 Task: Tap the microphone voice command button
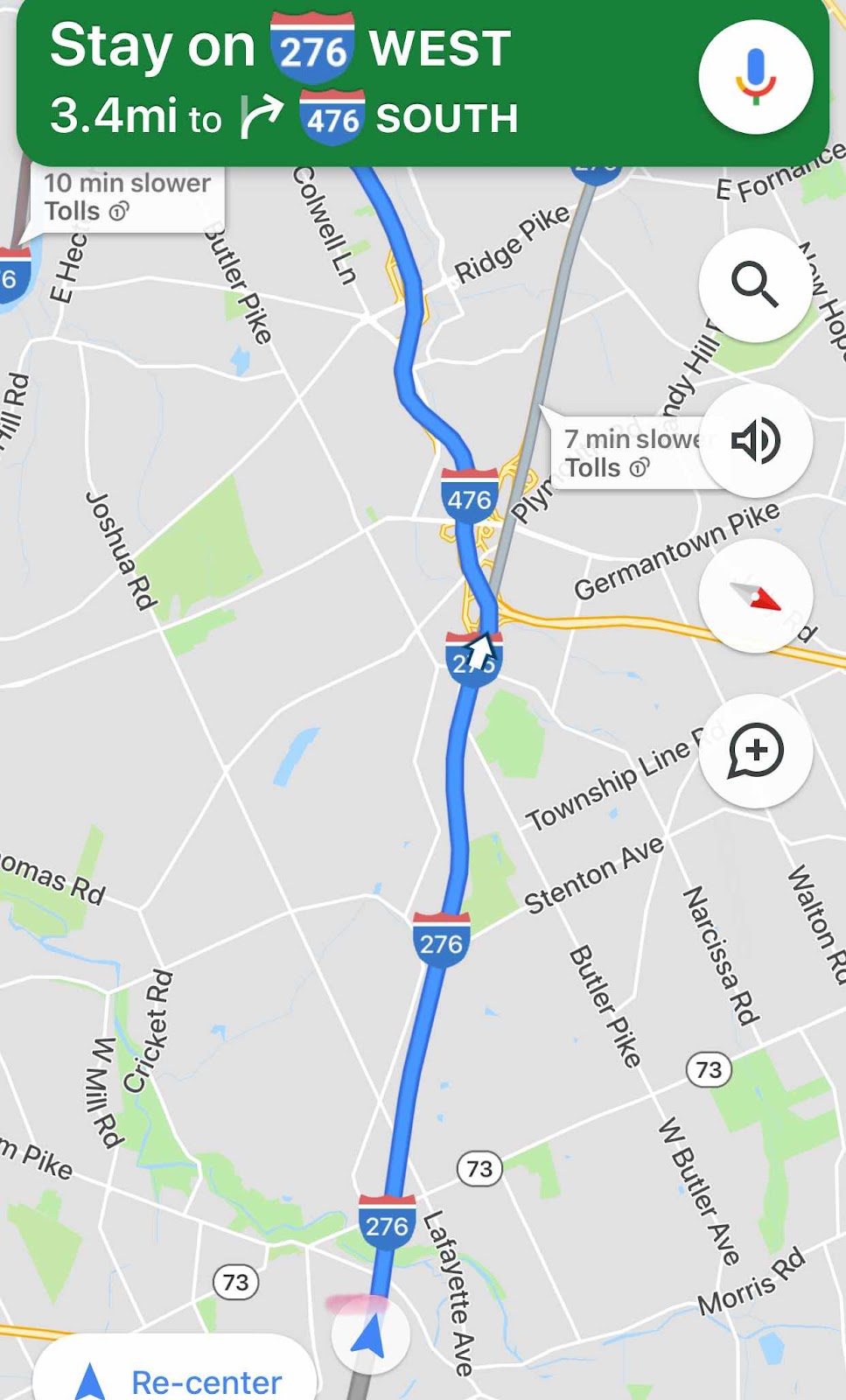(x=755, y=77)
